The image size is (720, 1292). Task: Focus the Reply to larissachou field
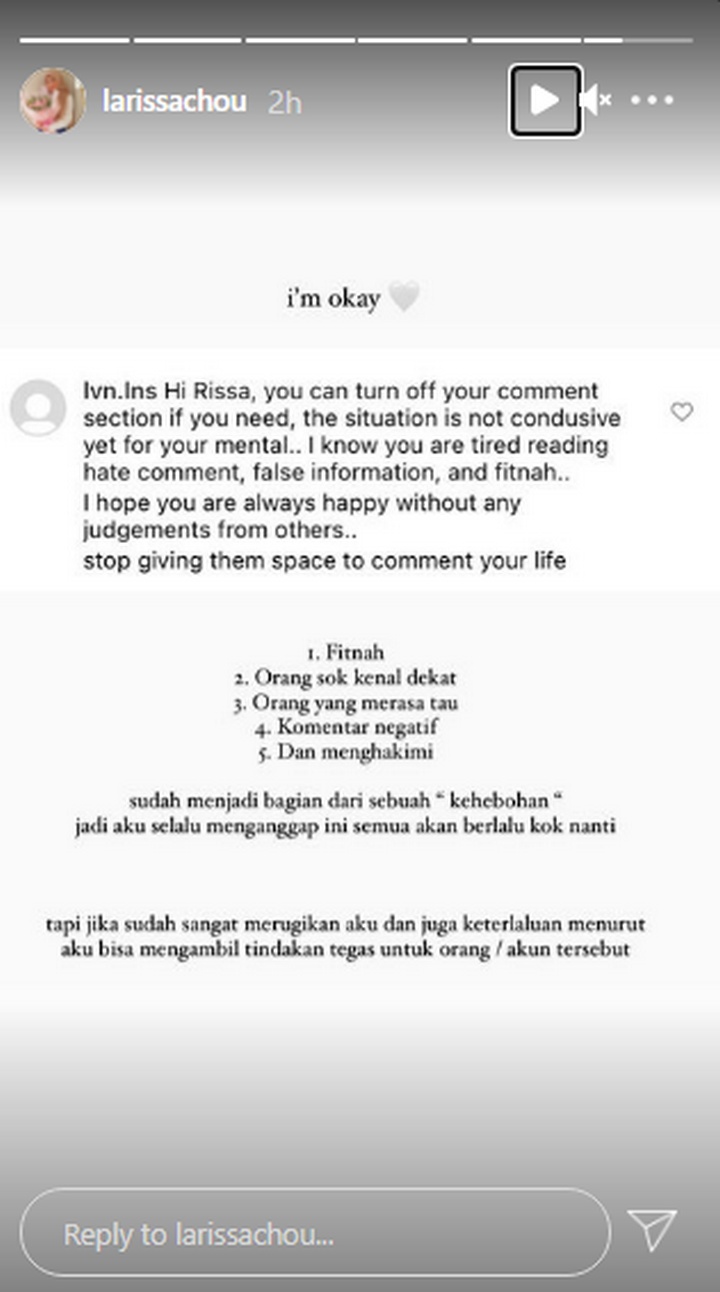pos(315,1233)
